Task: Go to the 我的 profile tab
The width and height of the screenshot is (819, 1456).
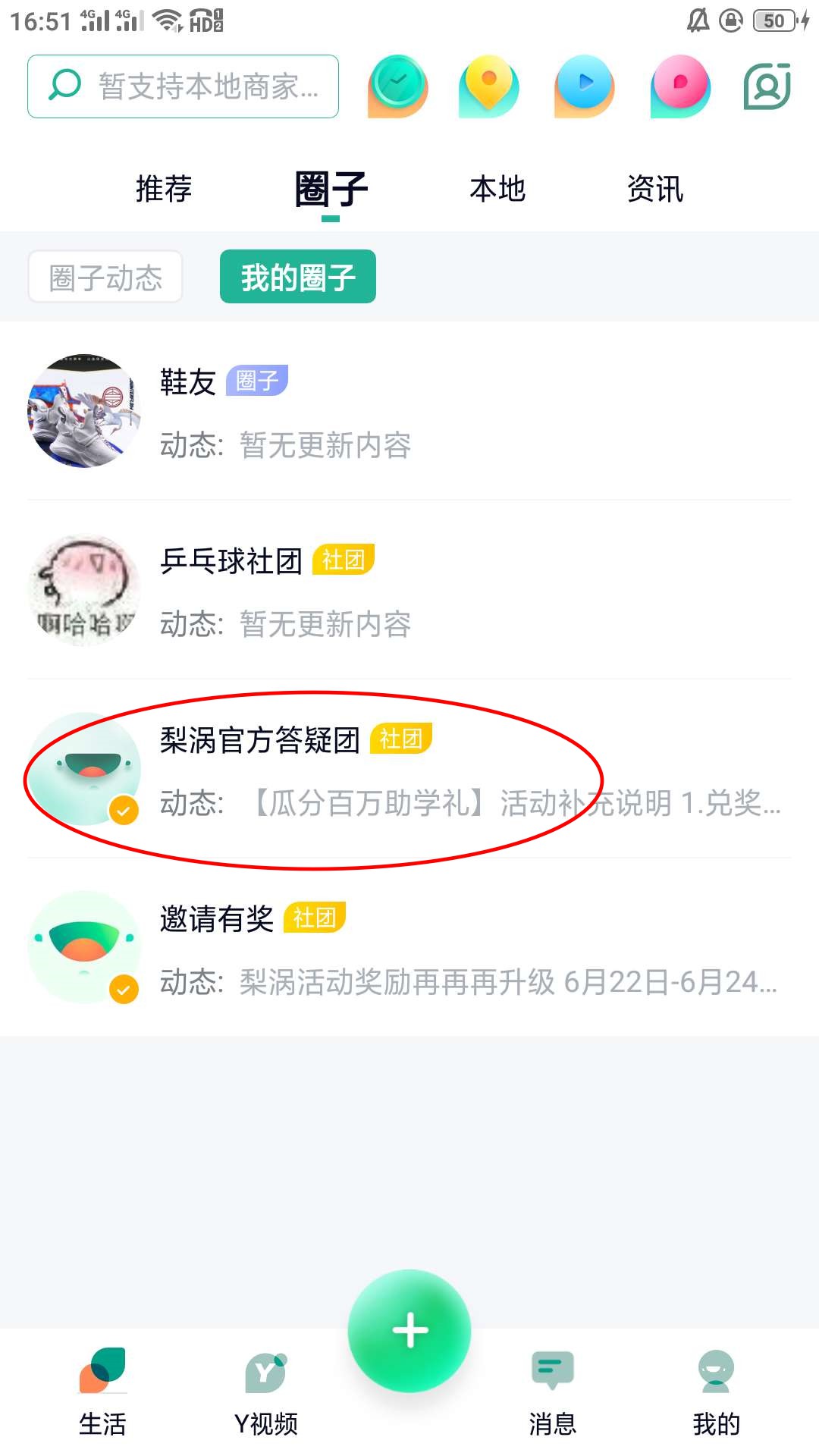Action: point(716,1392)
